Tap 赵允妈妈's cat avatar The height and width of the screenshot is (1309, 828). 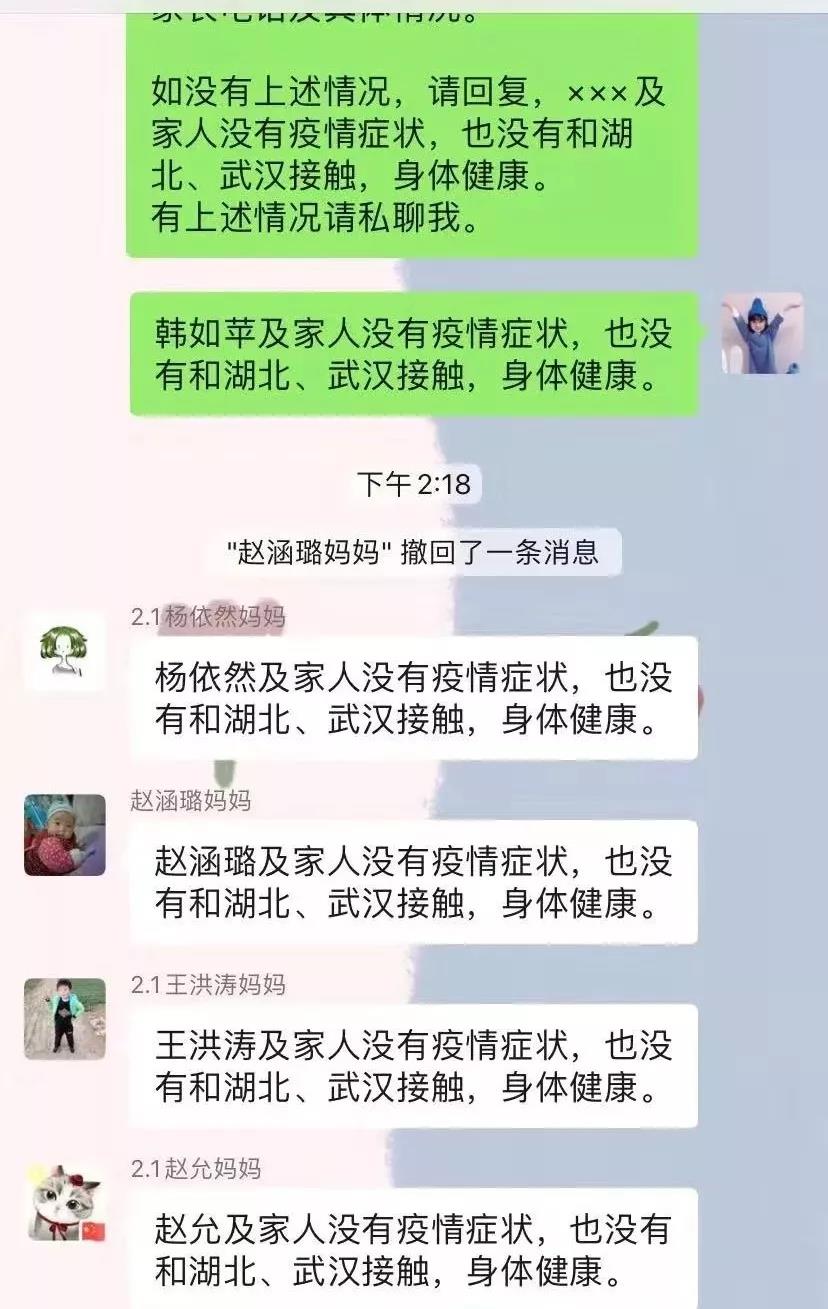click(x=65, y=1202)
